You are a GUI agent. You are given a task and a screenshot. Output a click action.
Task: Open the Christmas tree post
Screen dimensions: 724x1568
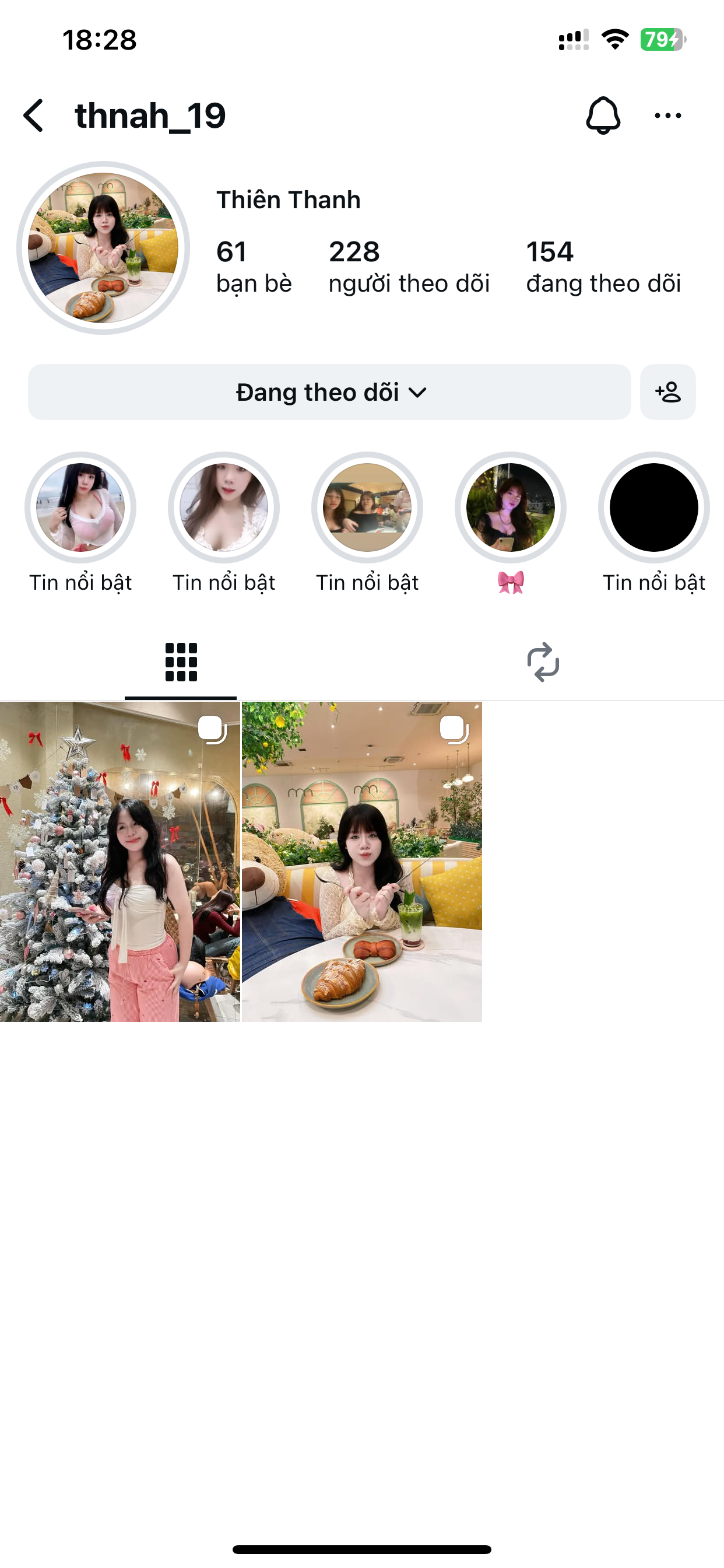tap(120, 862)
